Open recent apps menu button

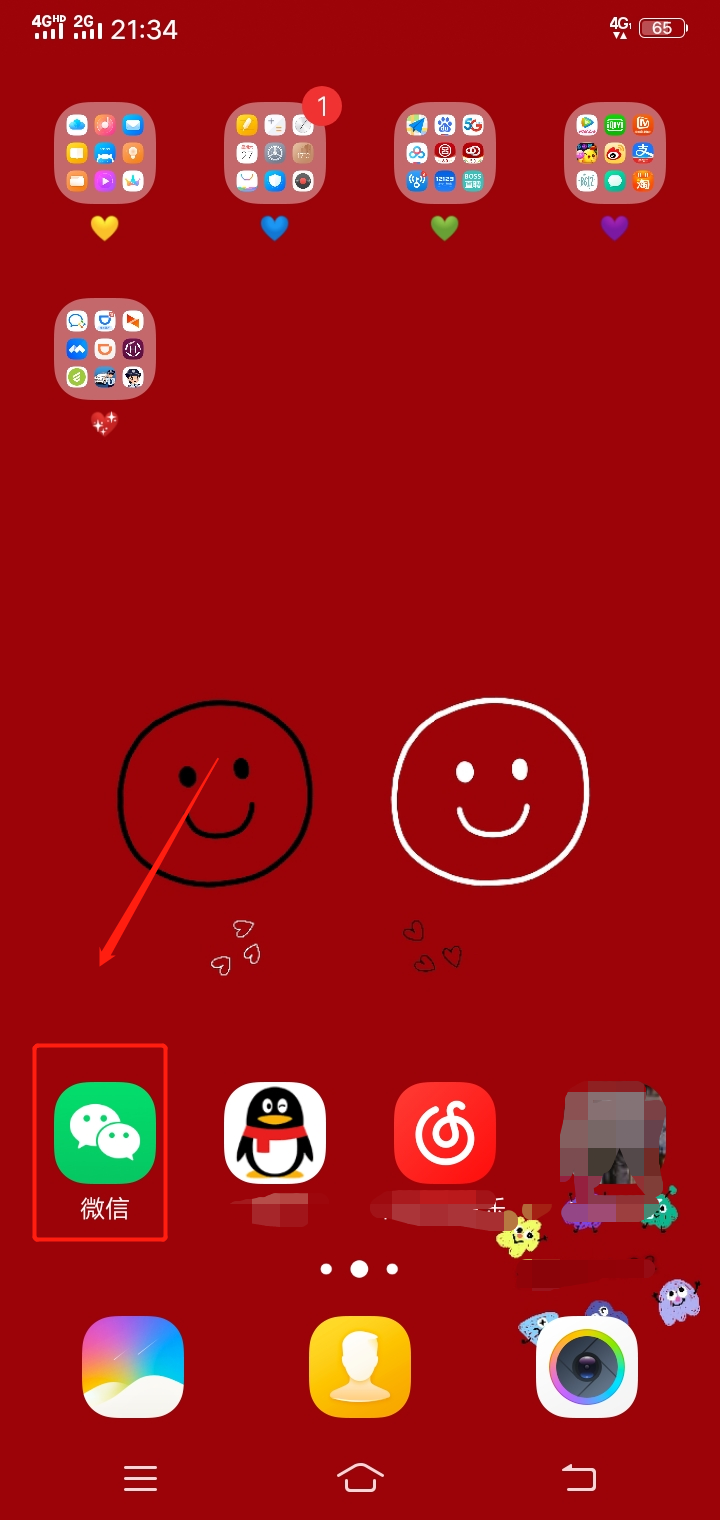coord(140,1477)
